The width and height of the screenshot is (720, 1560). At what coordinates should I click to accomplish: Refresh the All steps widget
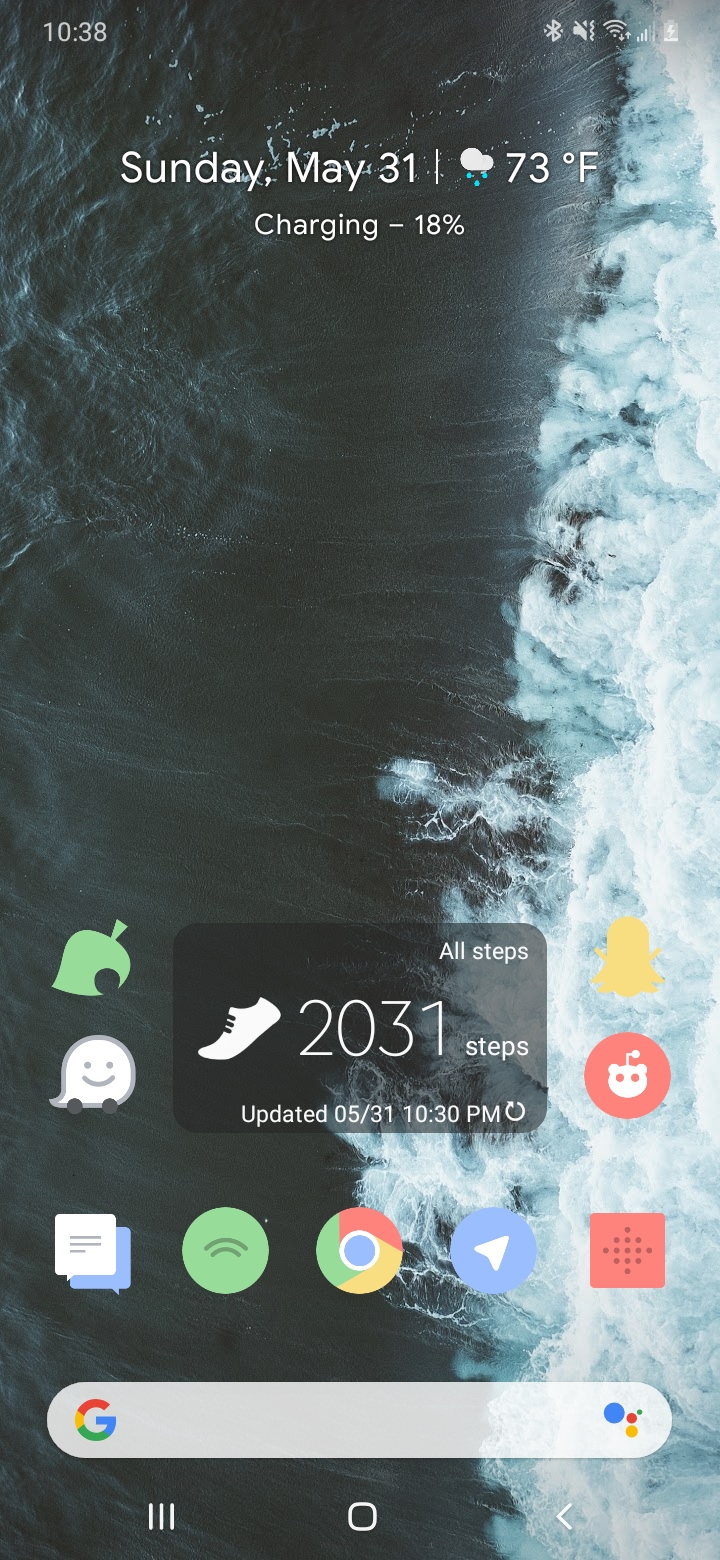(513, 1111)
